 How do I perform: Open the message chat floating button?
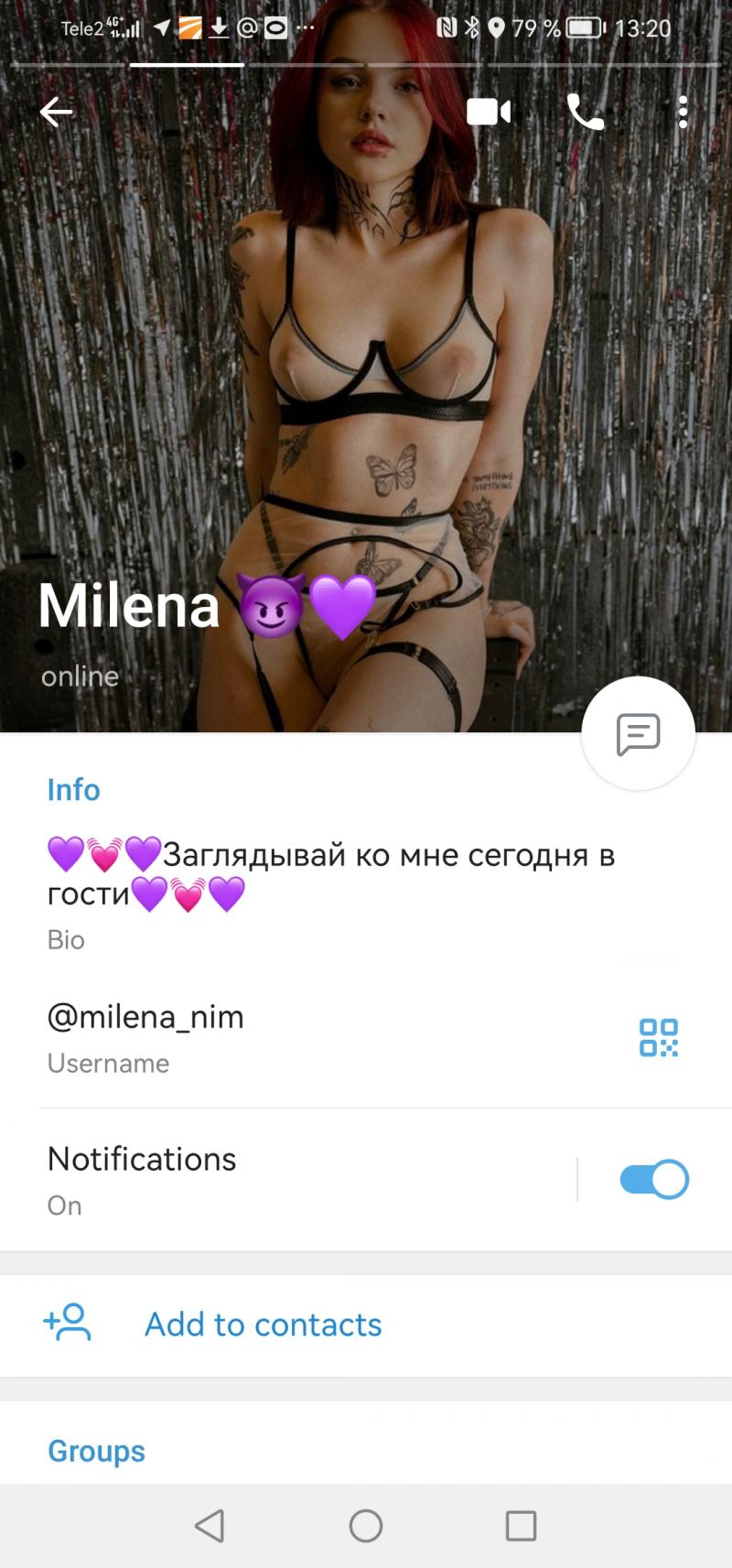(x=638, y=733)
